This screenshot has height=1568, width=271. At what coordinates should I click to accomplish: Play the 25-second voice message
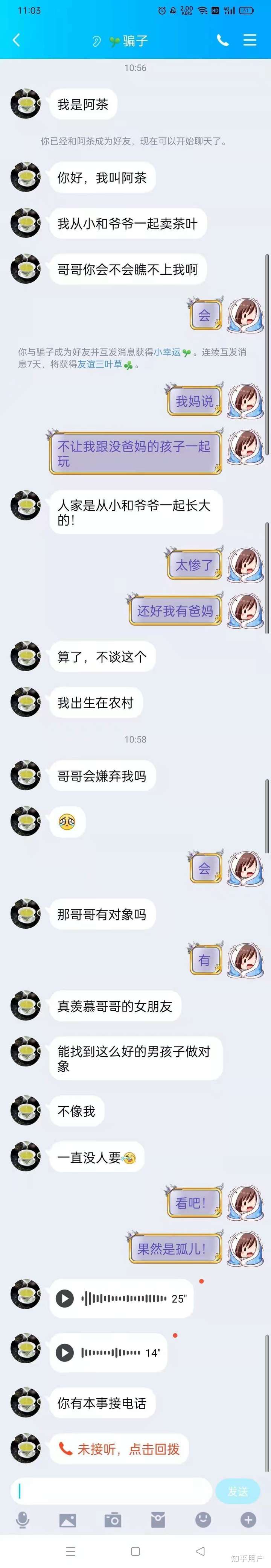(65, 1298)
